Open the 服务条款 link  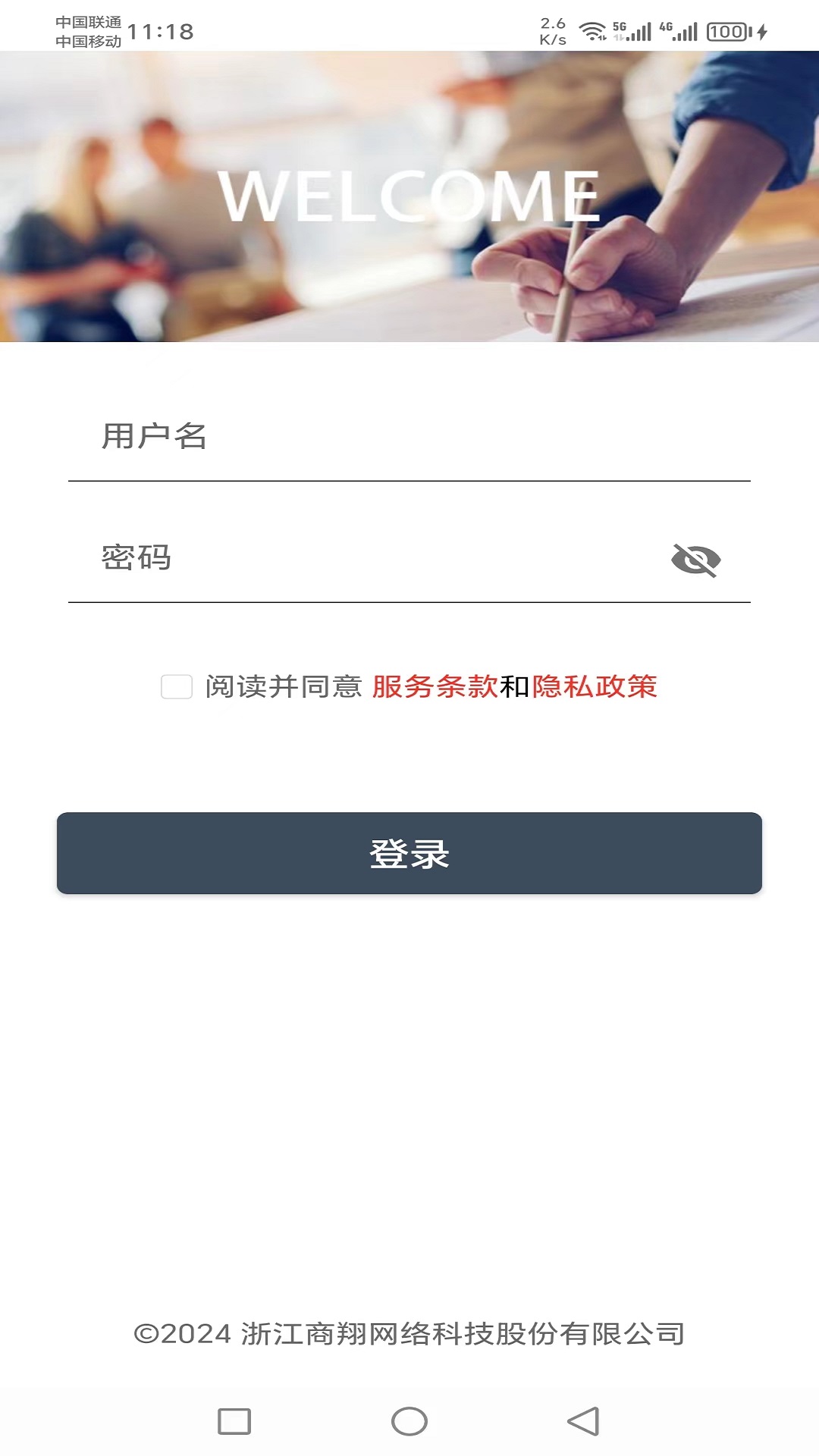(x=435, y=687)
